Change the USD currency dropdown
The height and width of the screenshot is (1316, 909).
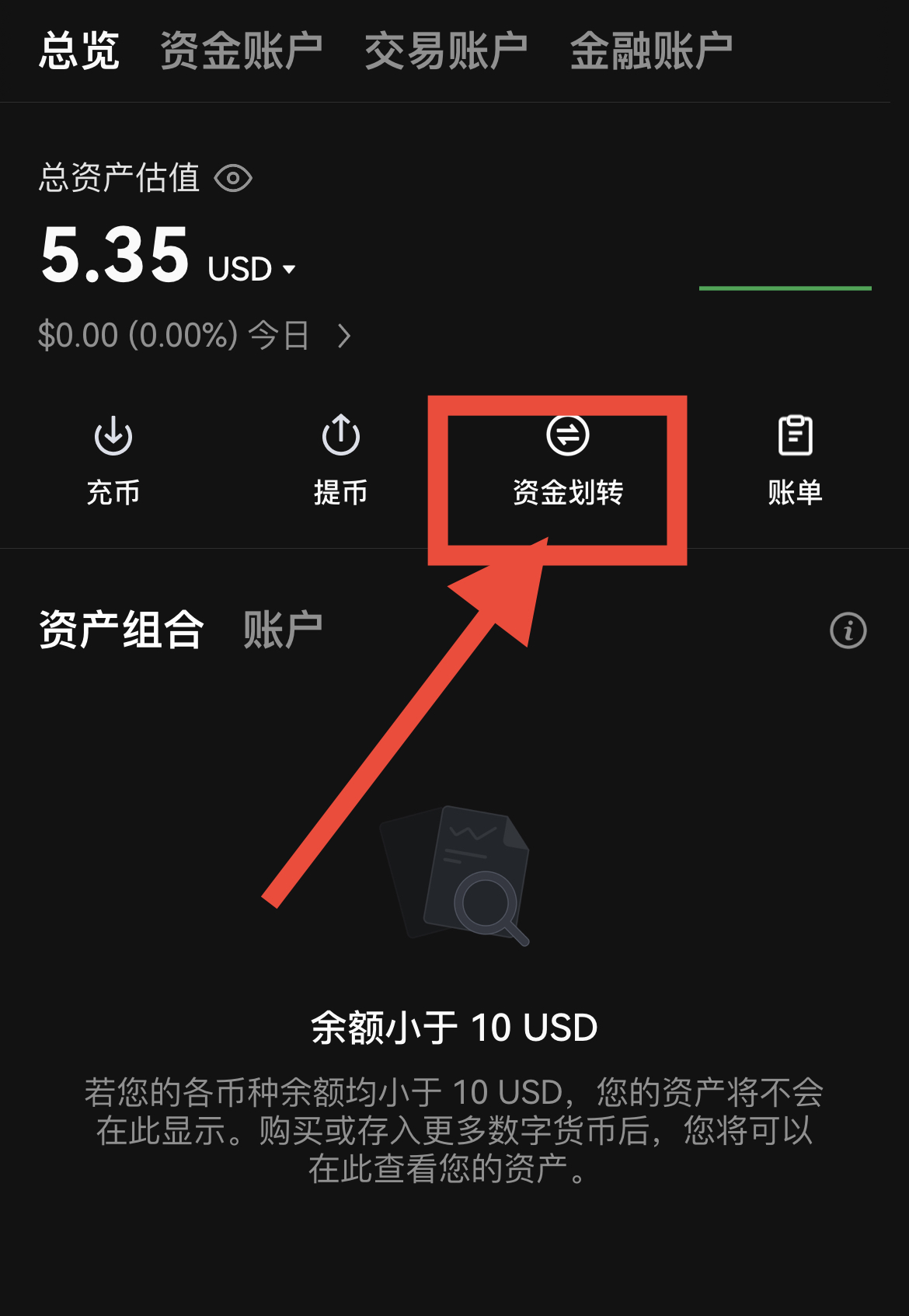pos(252,269)
